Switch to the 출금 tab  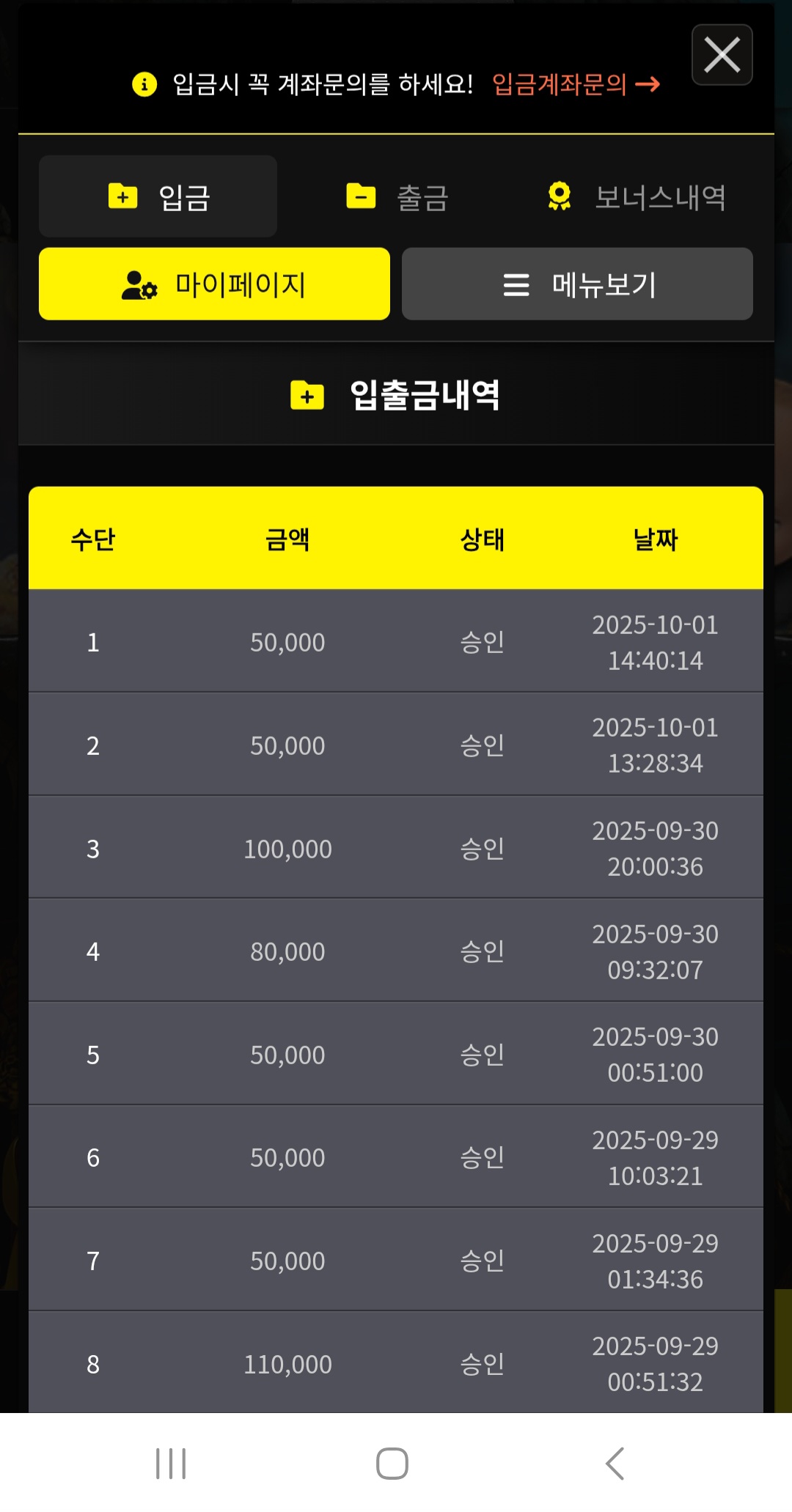tap(397, 196)
